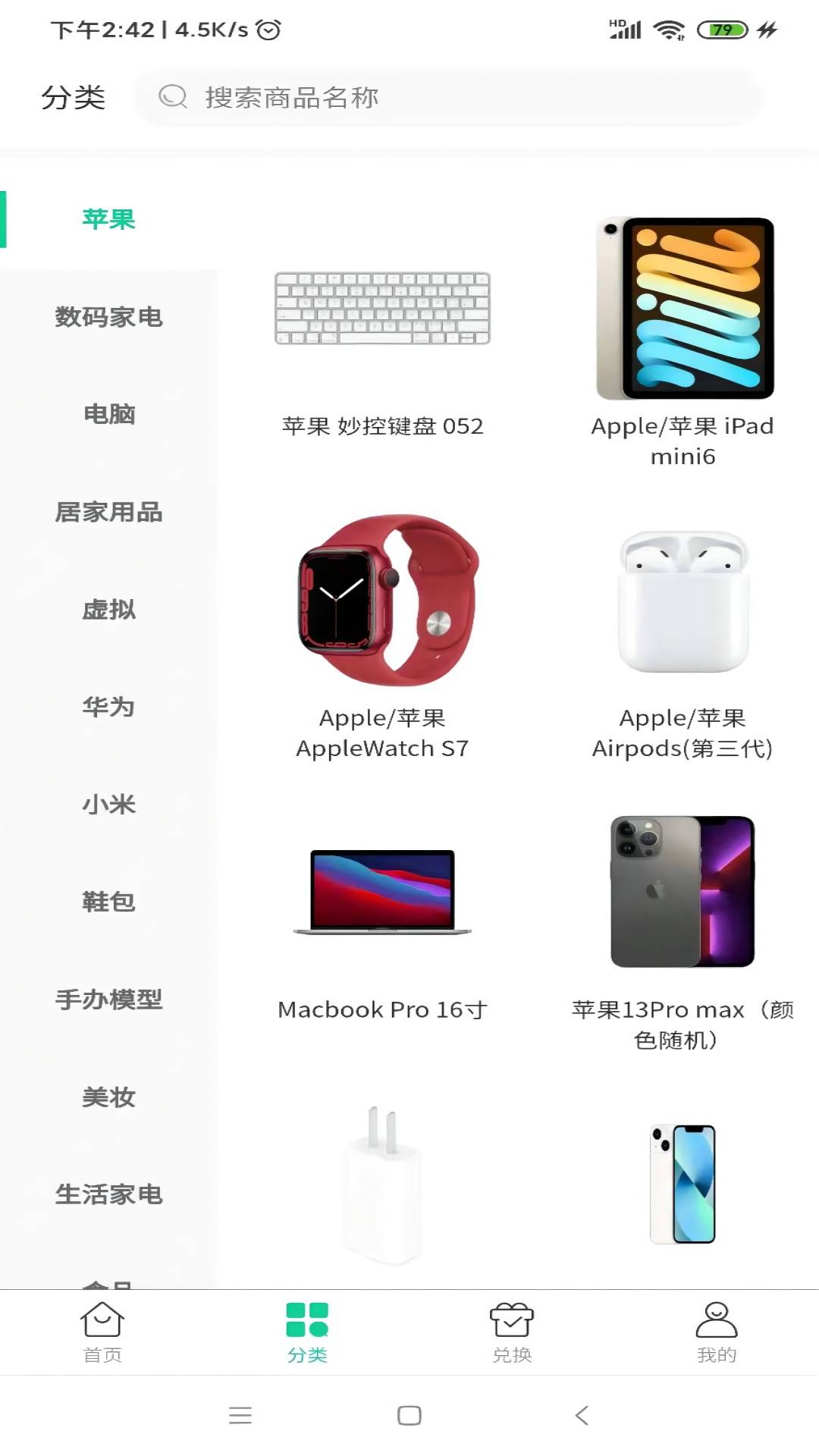
Task: Tap the 搜索商品名称 search field
Action: click(449, 97)
